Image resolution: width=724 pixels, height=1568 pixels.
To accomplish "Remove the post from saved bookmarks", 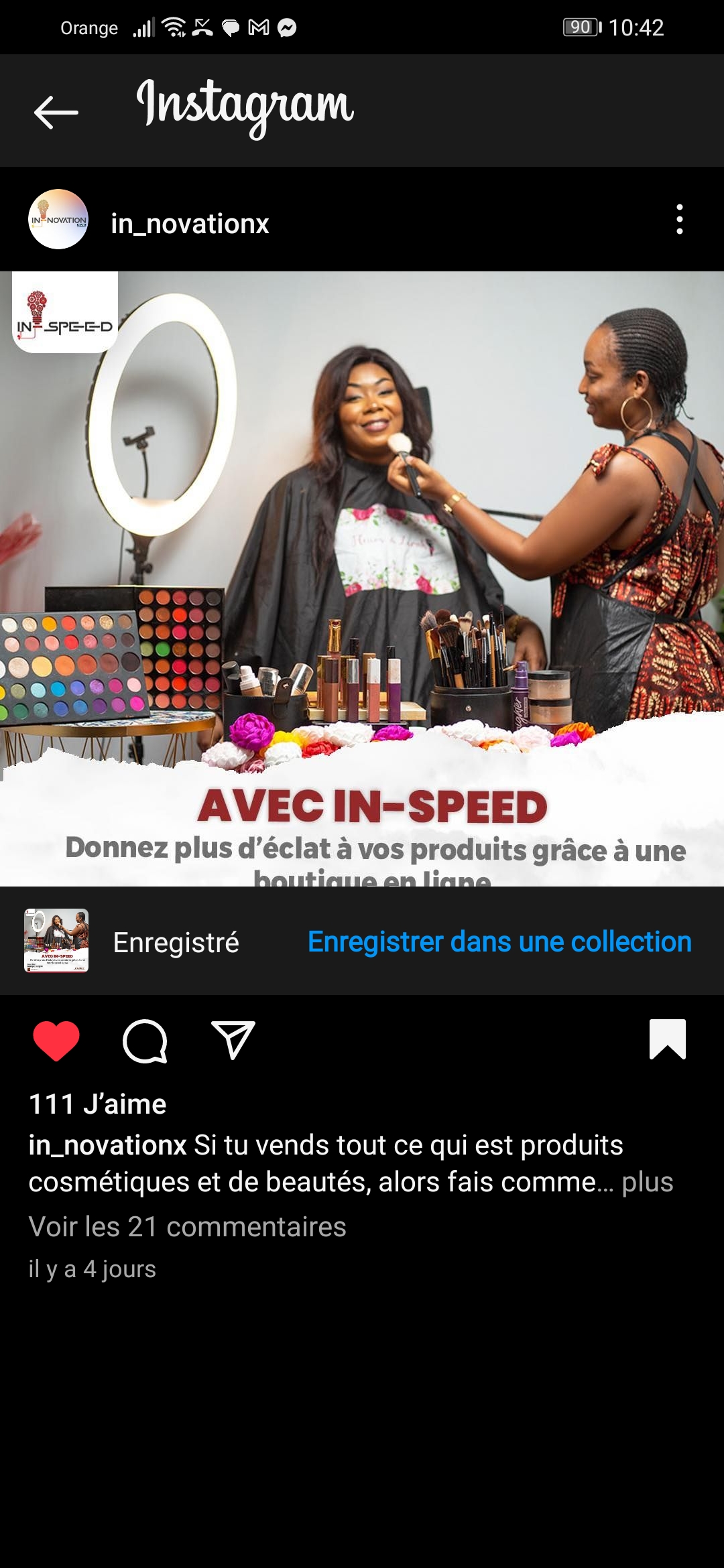I will coord(667,1039).
